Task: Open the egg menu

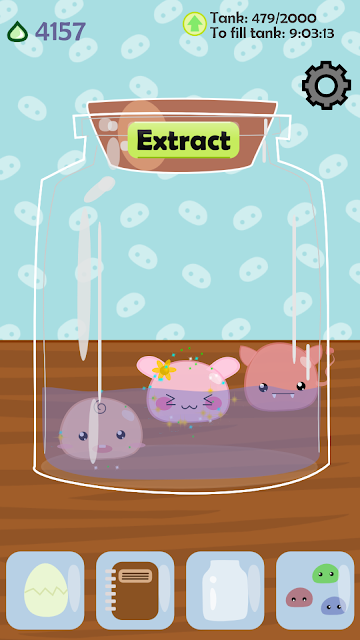Action: pyautogui.click(x=45, y=590)
